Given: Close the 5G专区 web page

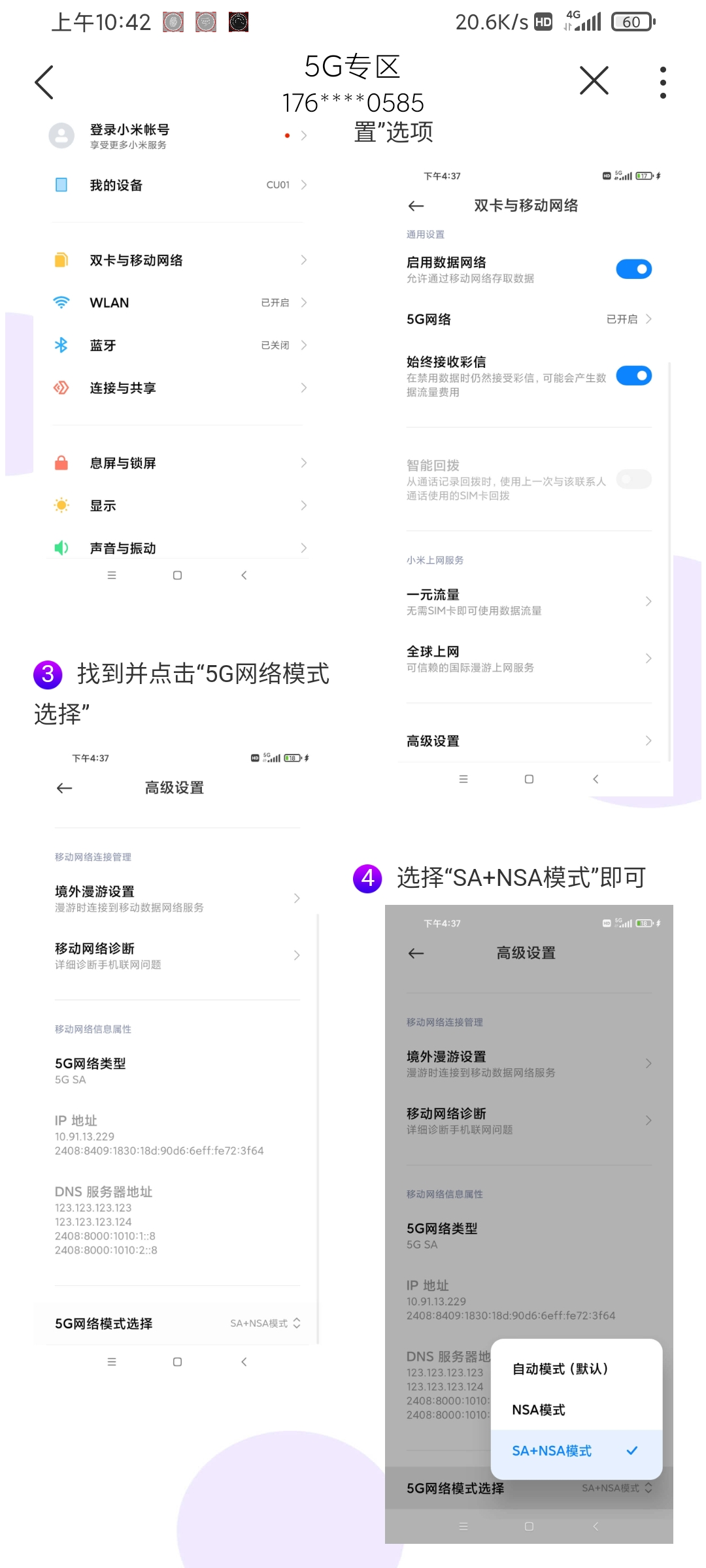Looking at the screenshot, I should (x=594, y=81).
